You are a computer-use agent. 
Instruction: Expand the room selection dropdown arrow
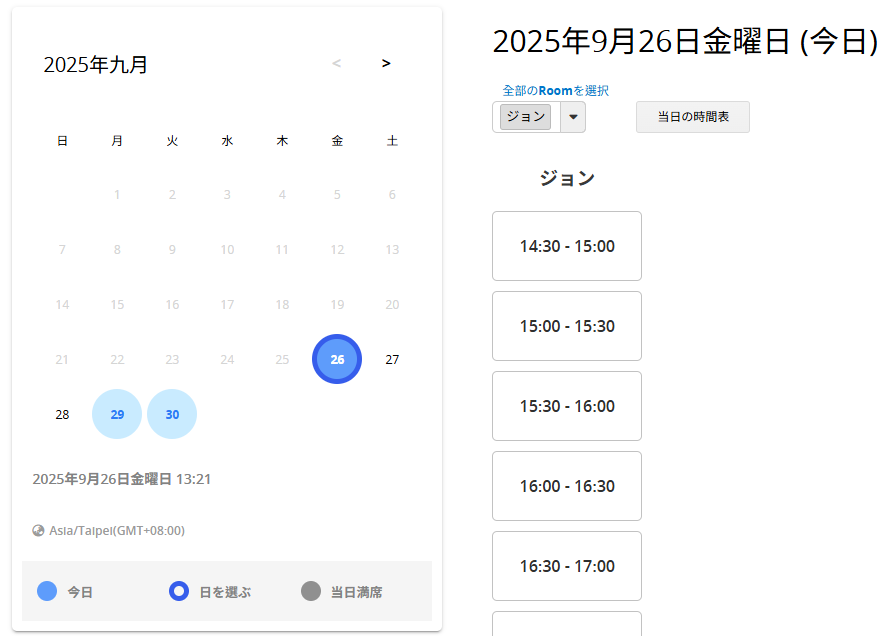pos(573,117)
